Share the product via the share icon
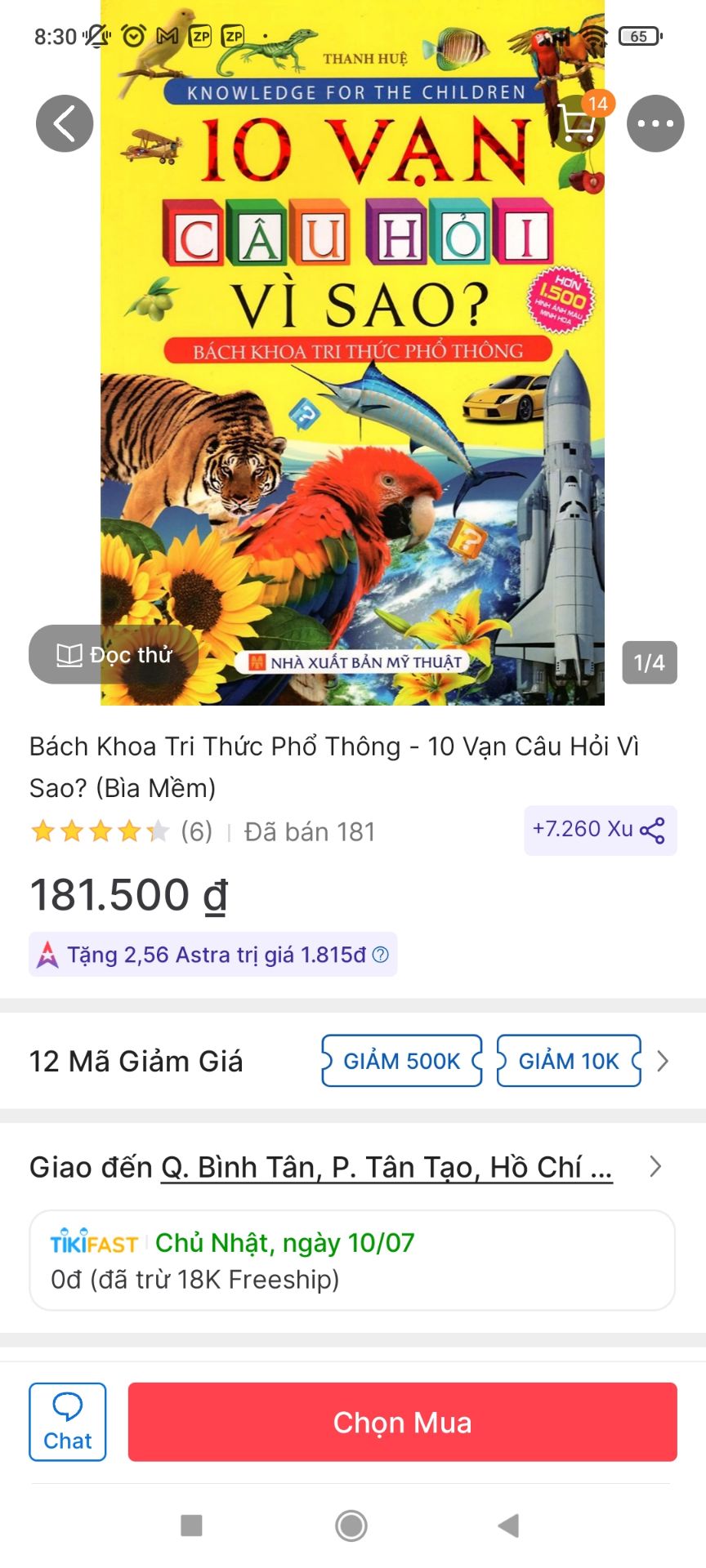 [x=654, y=830]
